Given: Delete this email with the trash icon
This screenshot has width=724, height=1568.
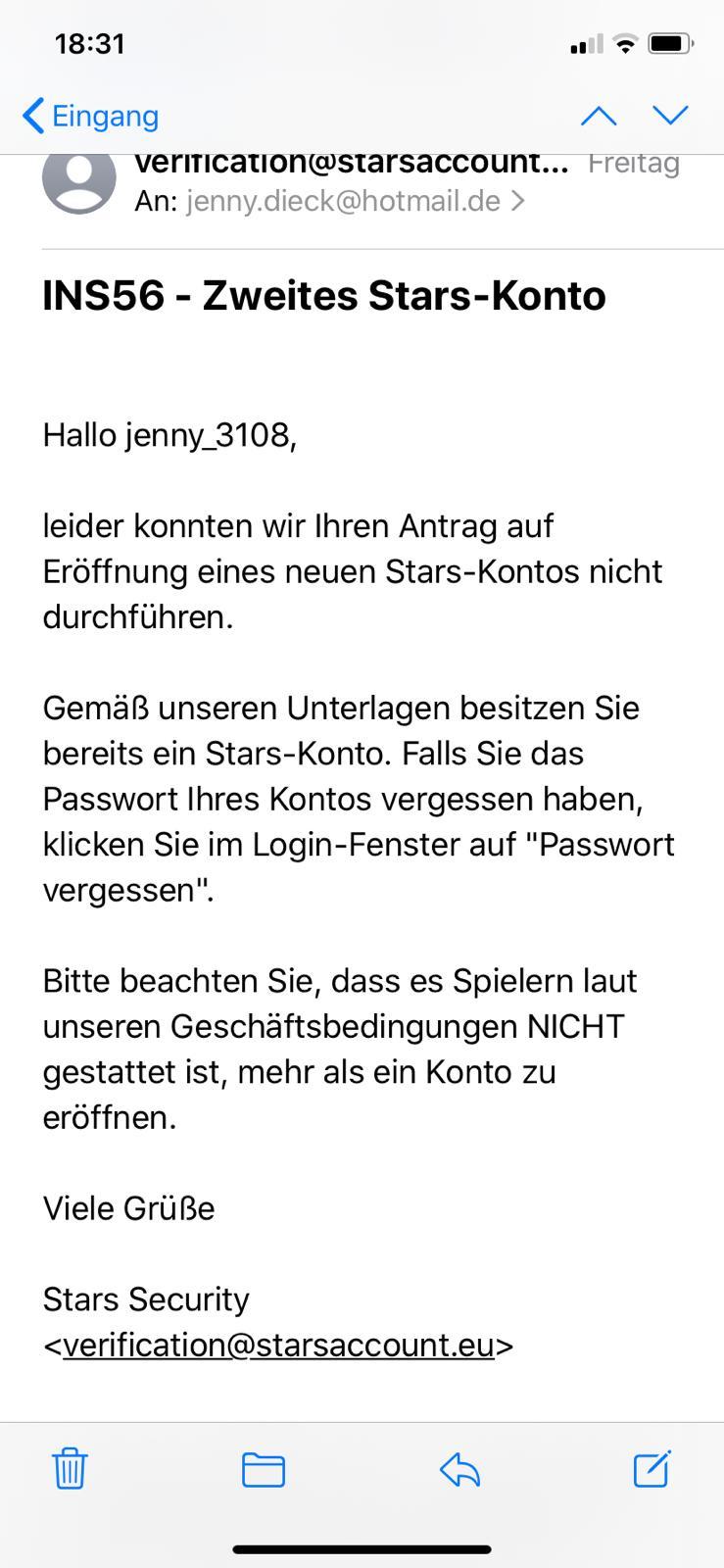Looking at the screenshot, I should [70, 1469].
